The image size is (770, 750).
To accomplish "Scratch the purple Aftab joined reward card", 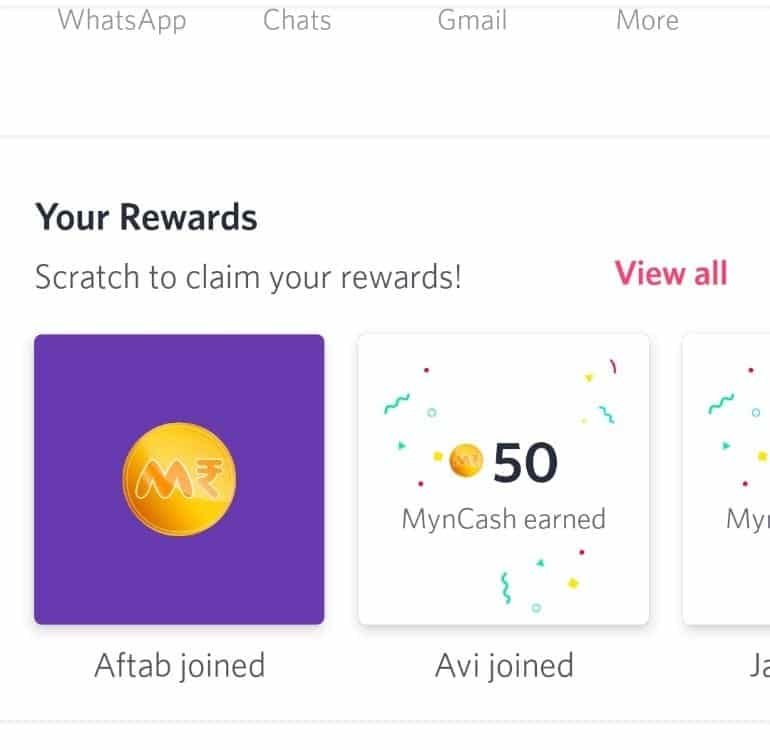I will (x=179, y=479).
